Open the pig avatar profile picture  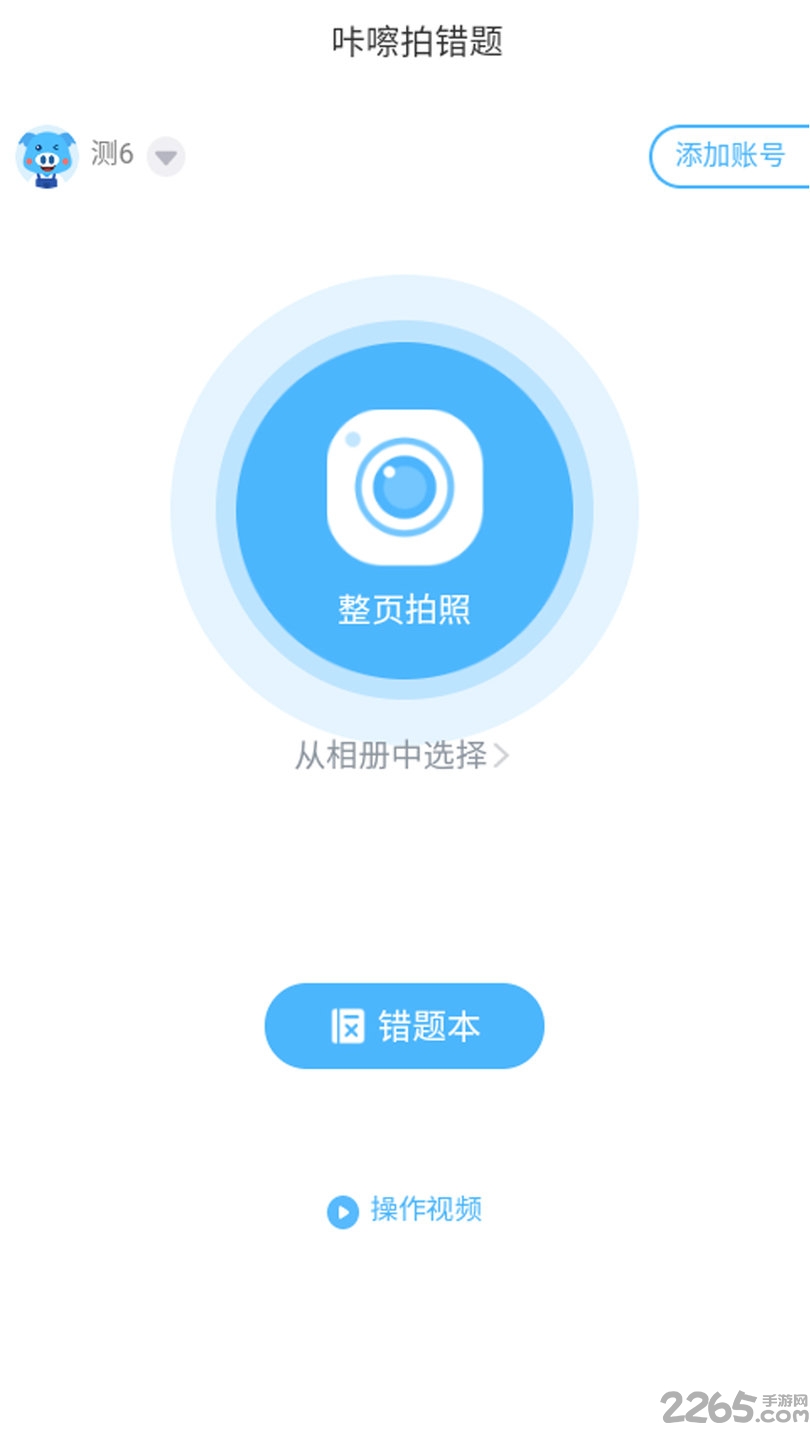(44, 156)
